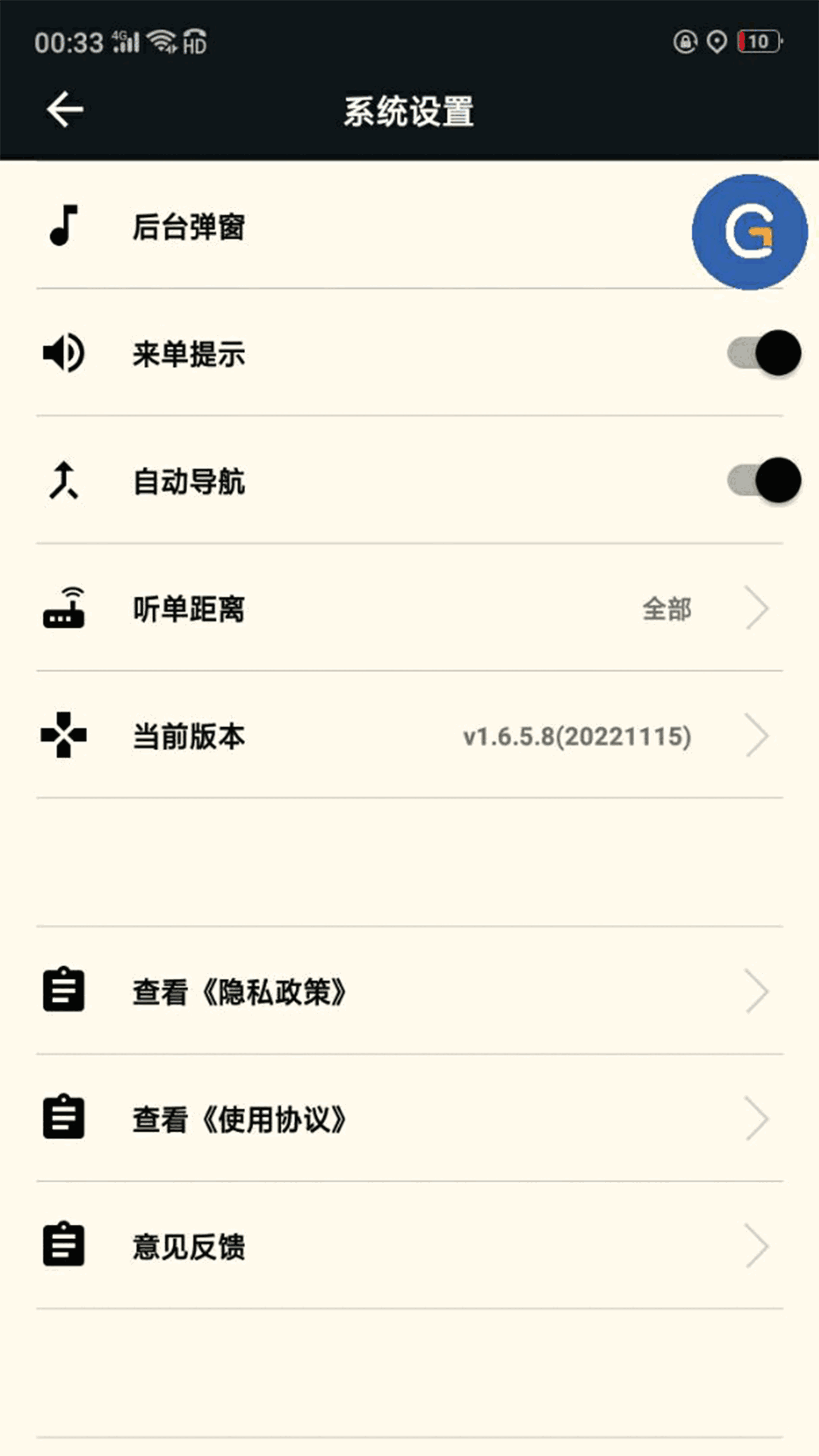Expand the 听单距离 options via its chevron
This screenshot has height=1456, width=819.
click(x=756, y=607)
